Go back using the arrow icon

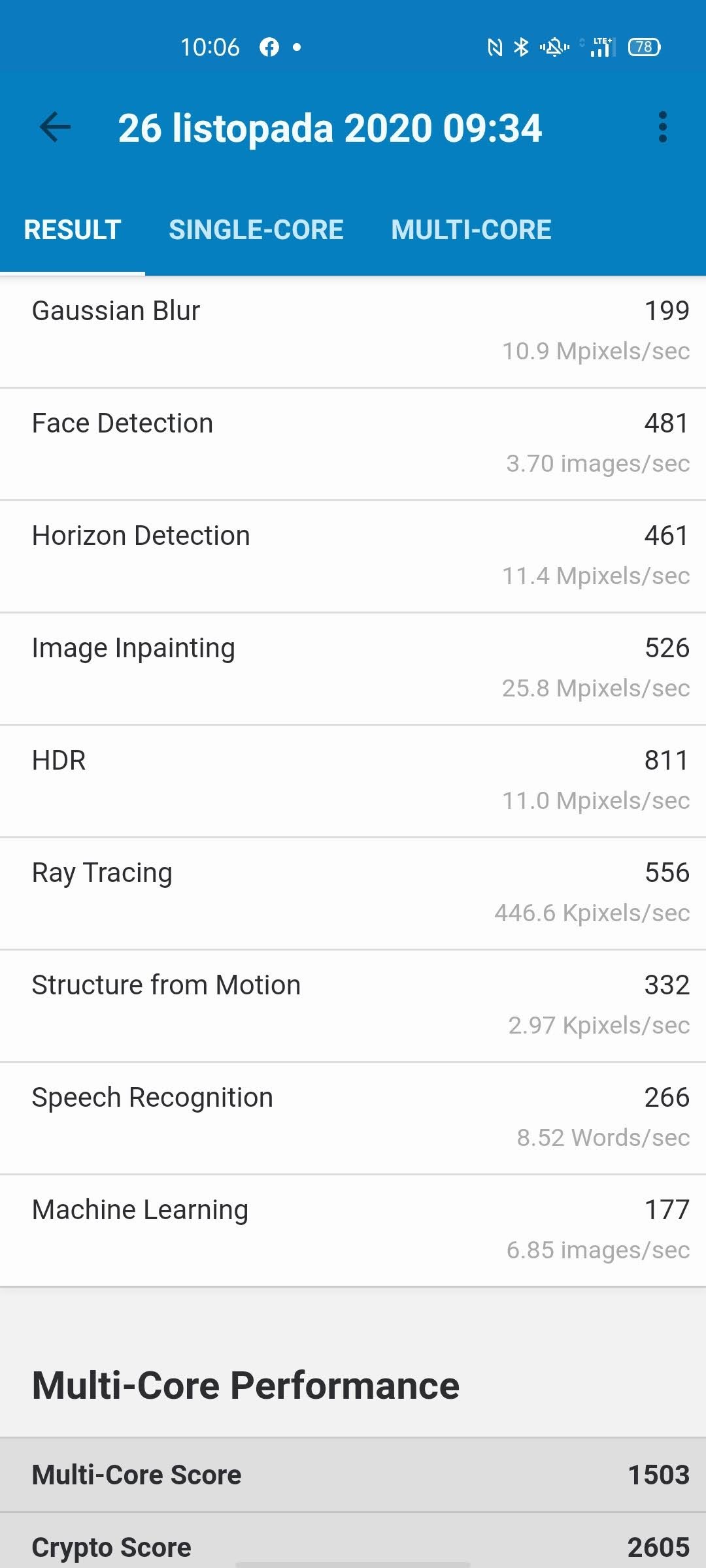(55, 127)
